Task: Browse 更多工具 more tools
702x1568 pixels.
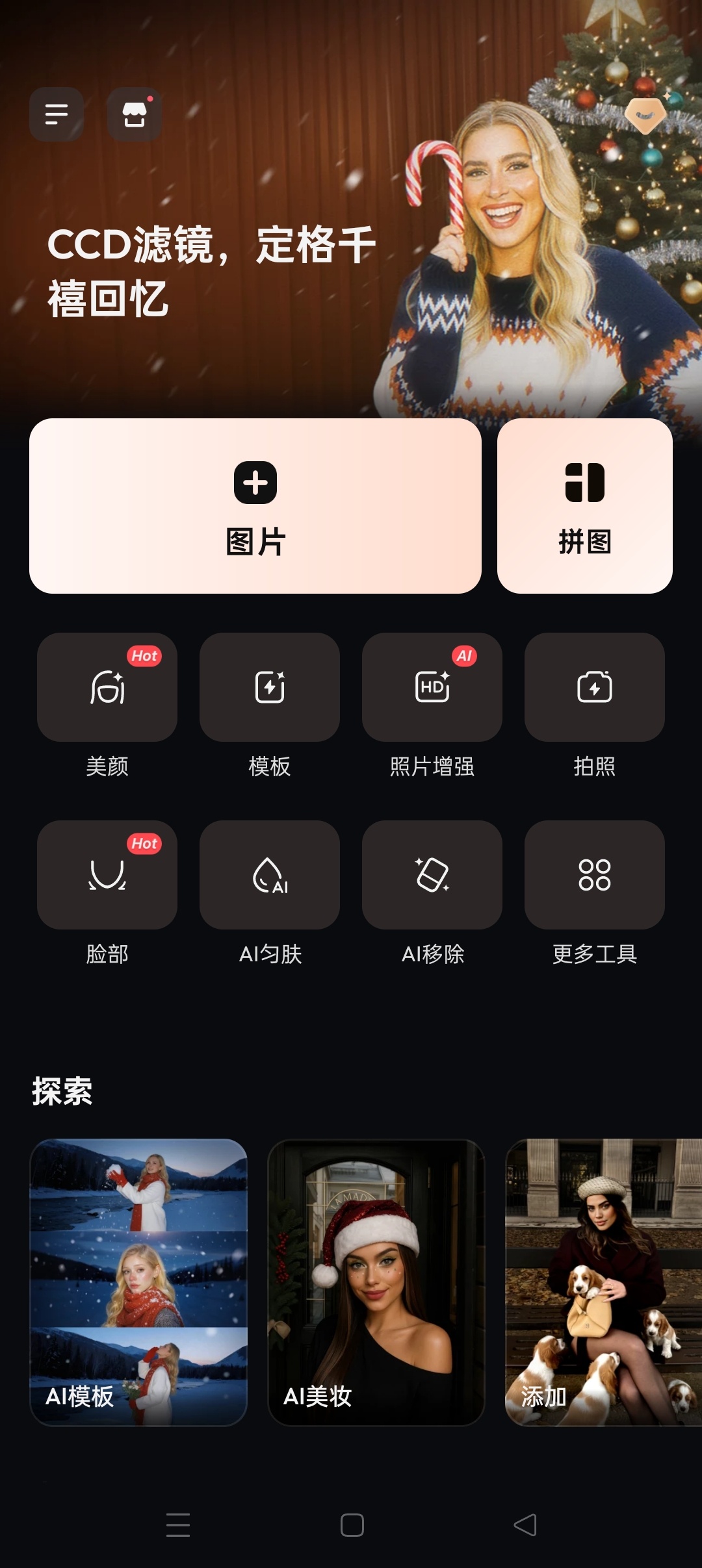Action: pos(594,875)
